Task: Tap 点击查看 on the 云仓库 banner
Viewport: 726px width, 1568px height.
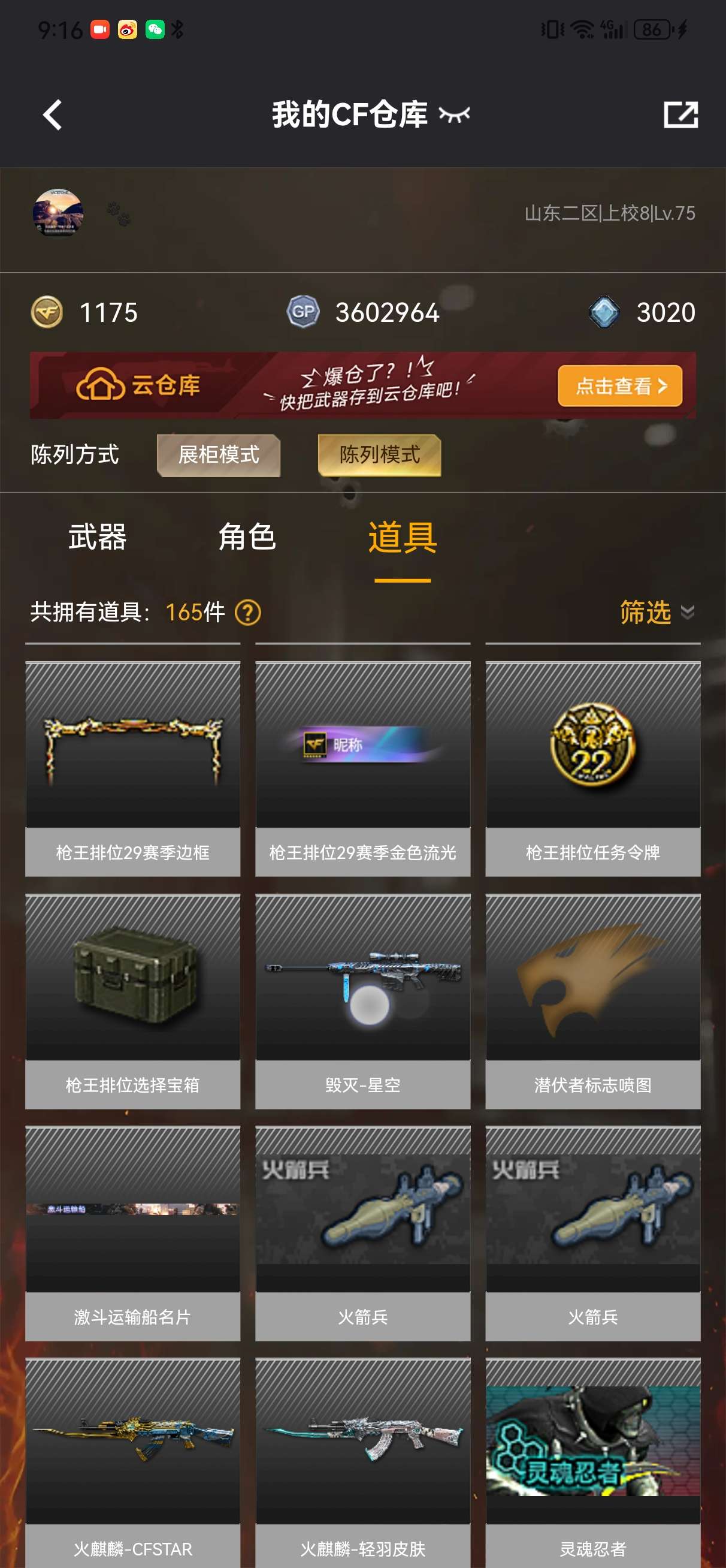Action: pos(619,385)
